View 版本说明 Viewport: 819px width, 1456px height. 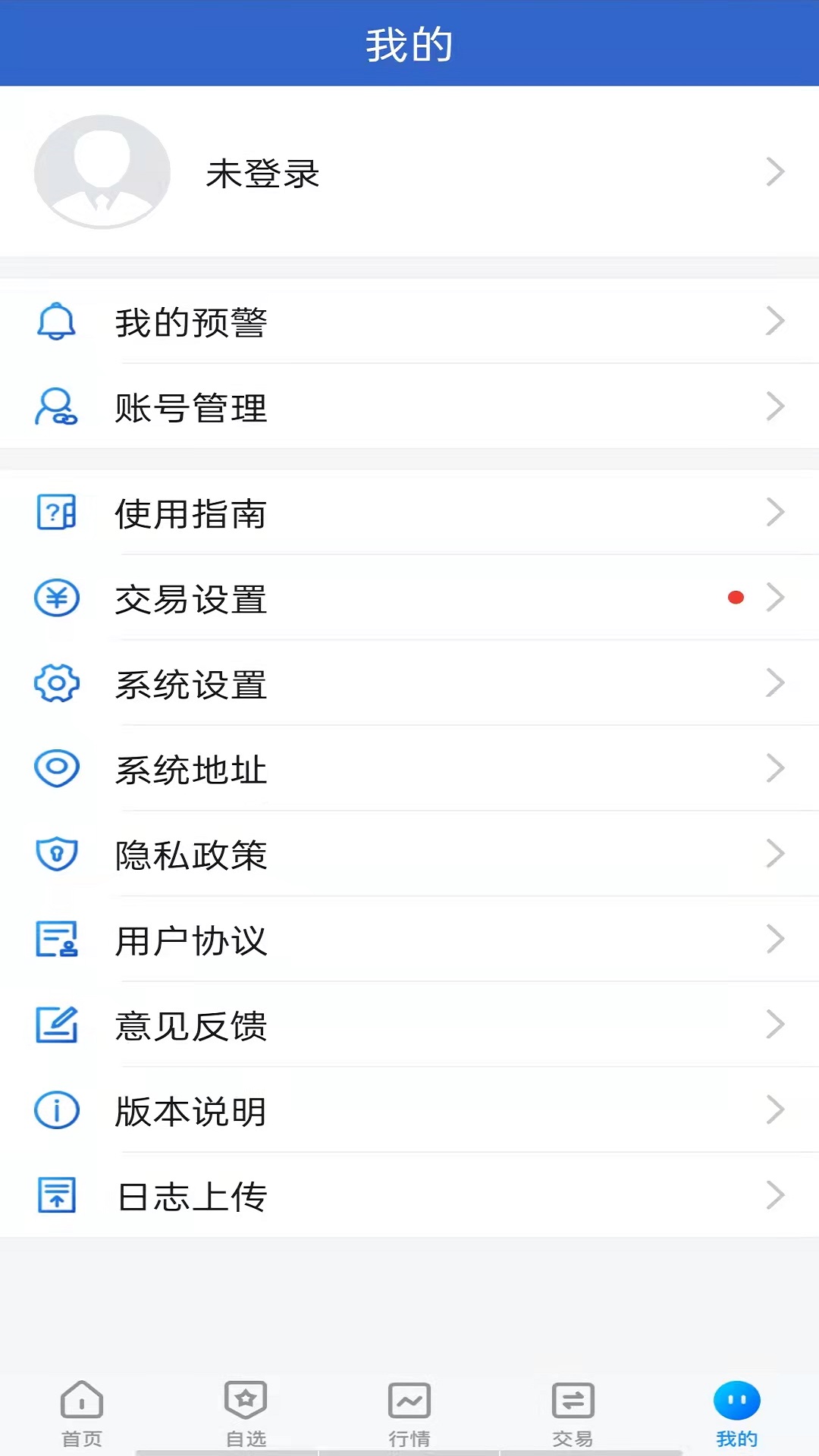click(409, 1111)
